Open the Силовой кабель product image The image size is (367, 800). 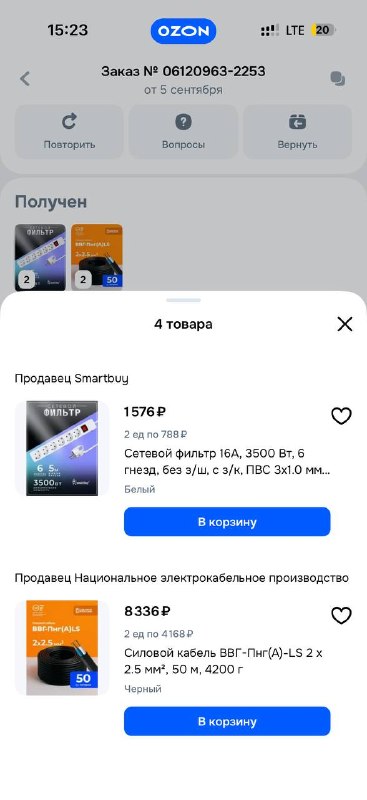[62, 647]
